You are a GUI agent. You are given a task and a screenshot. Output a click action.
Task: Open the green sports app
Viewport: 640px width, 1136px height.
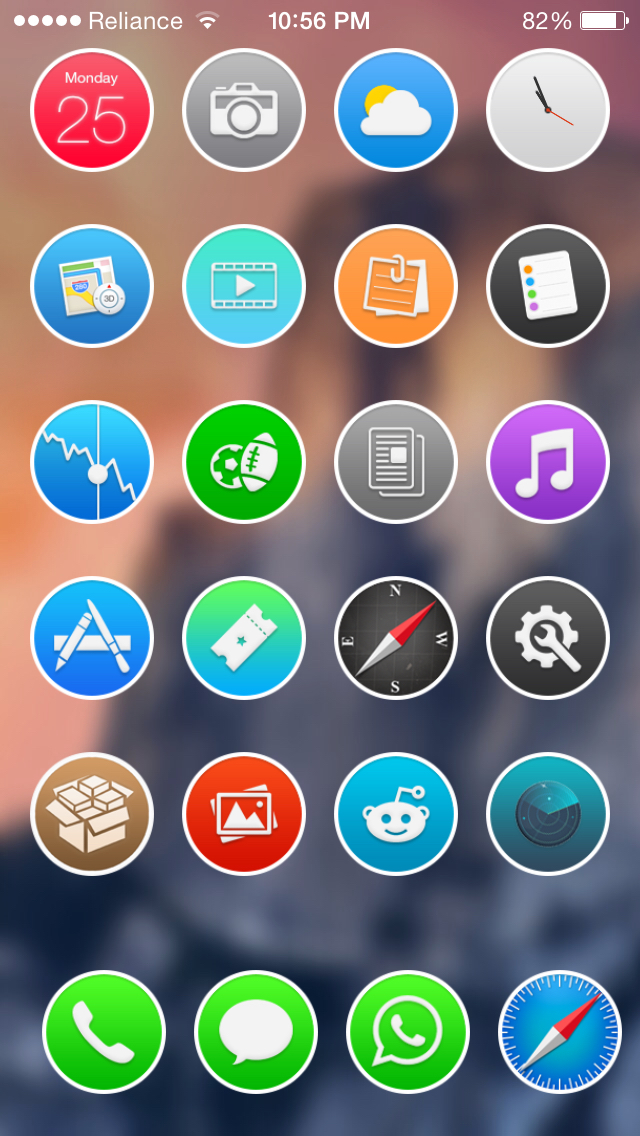[244, 462]
